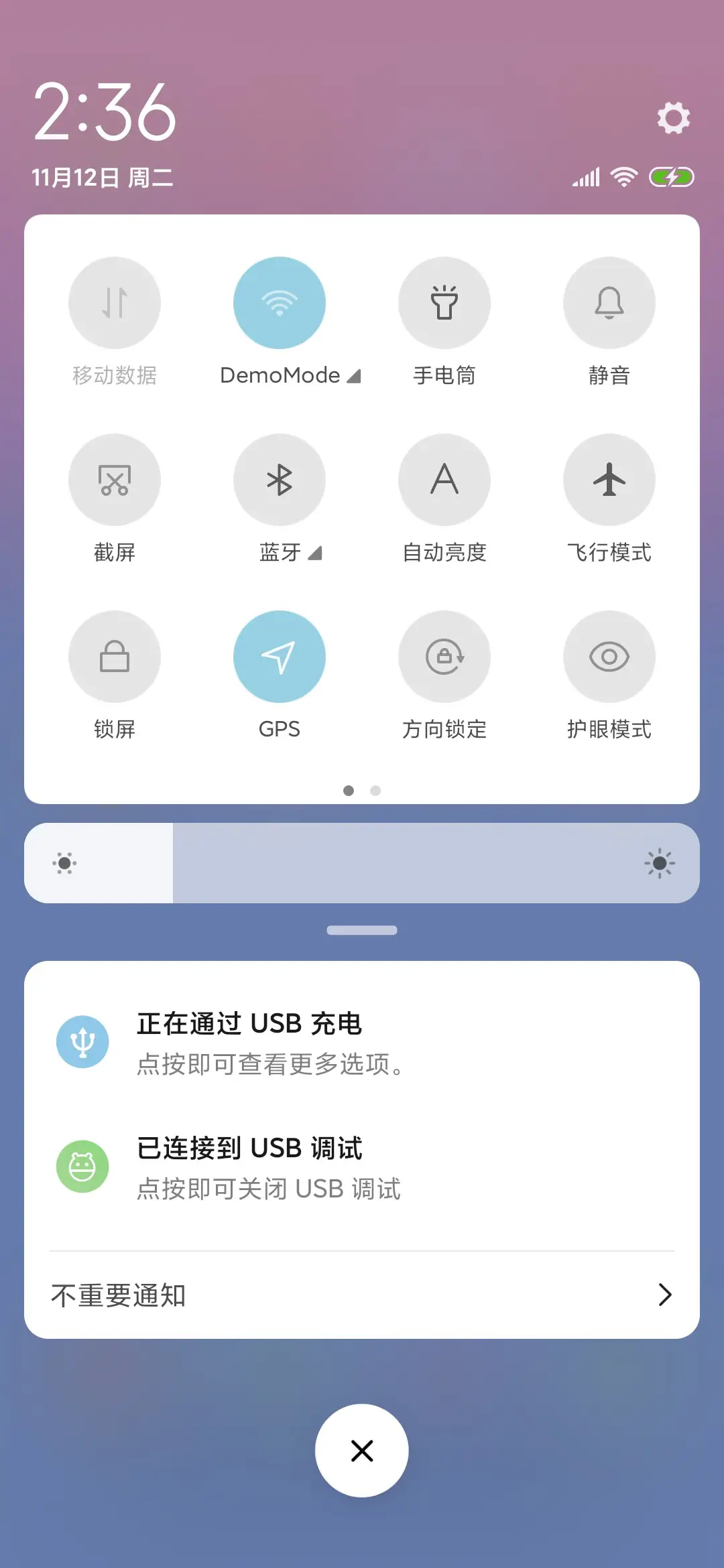This screenshot has width=724, height=1568.
Task: Open unimportant notifications 不重要通知 chevron
Action: click(x=664, y=1295)
